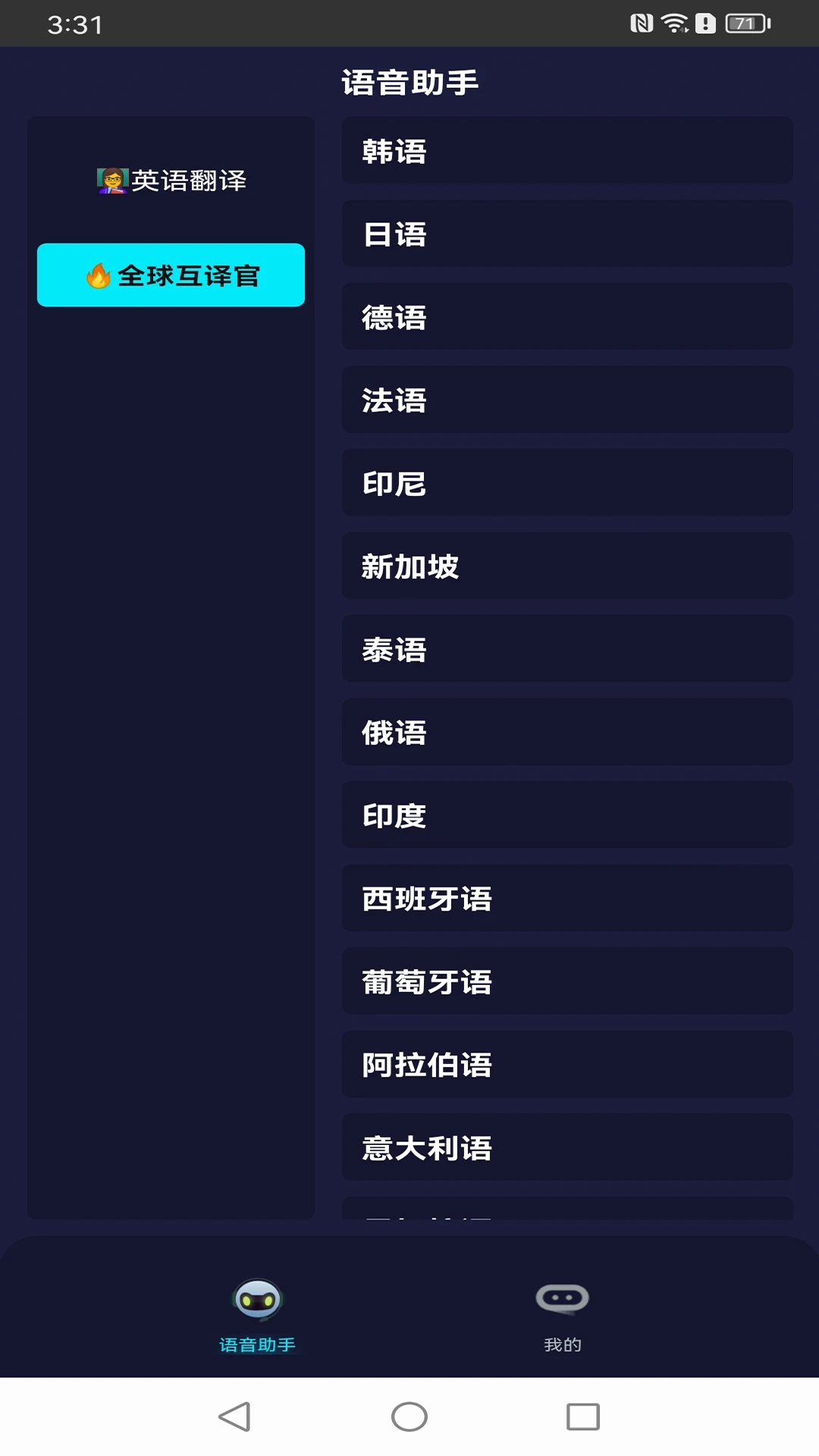The image size is (819, 1456).
Task: Select the 印度 option
Action: [x=566, y=815]
